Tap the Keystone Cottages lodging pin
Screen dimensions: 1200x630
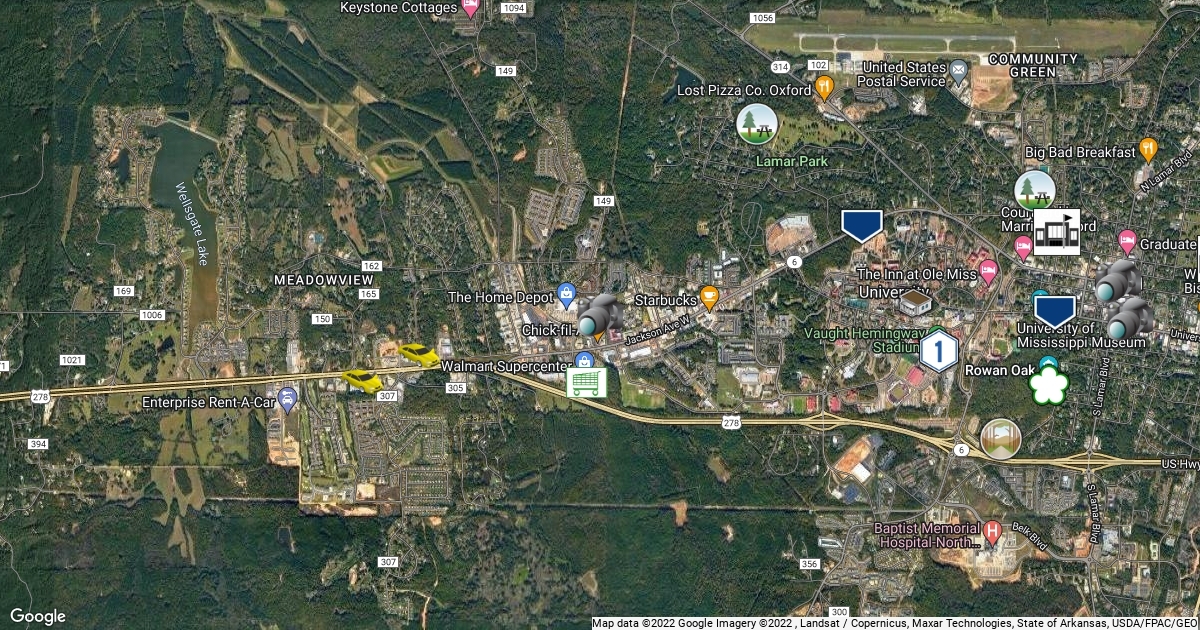pos(471,8)
